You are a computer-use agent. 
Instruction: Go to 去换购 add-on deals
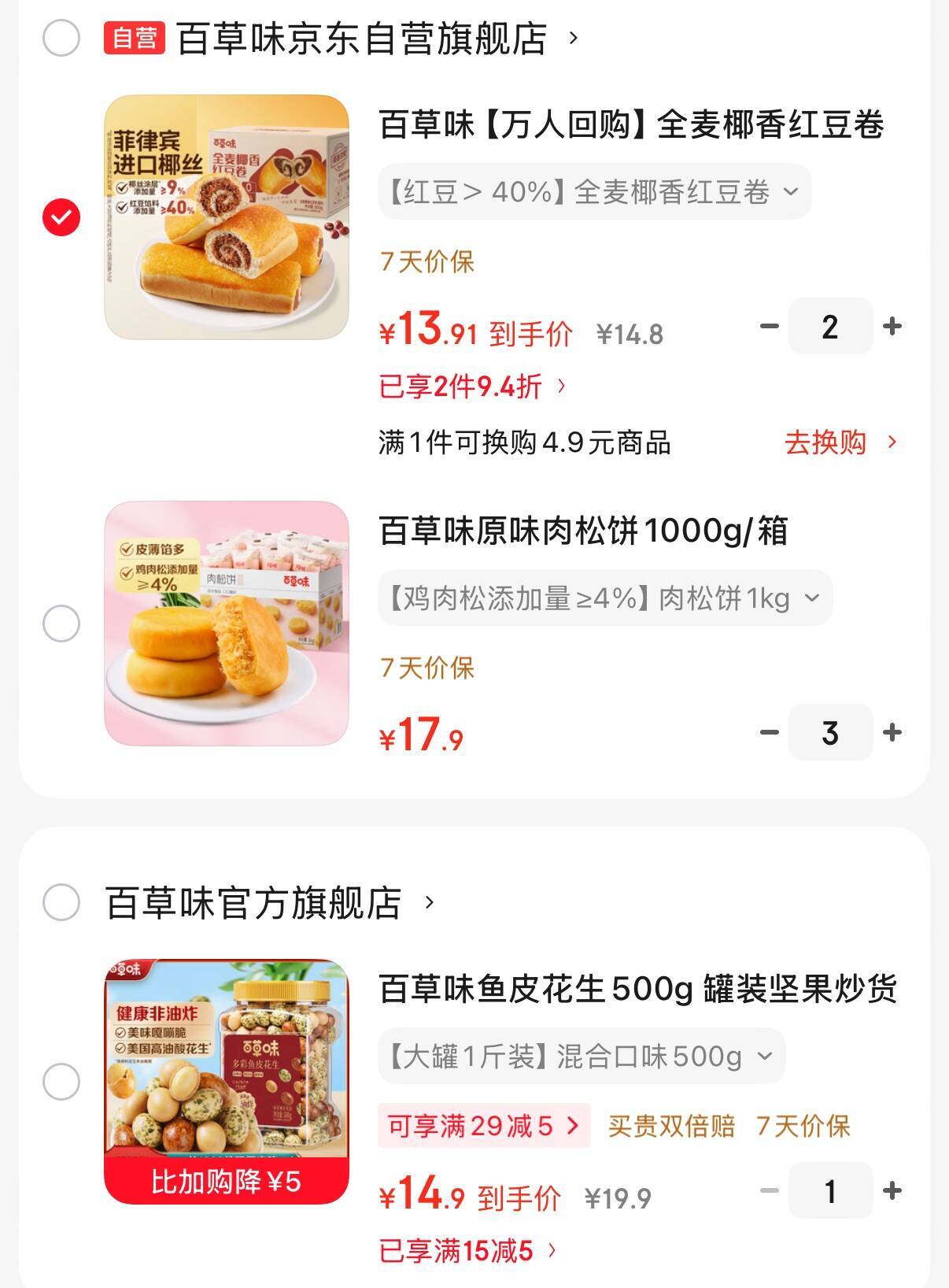click(839, 442)
